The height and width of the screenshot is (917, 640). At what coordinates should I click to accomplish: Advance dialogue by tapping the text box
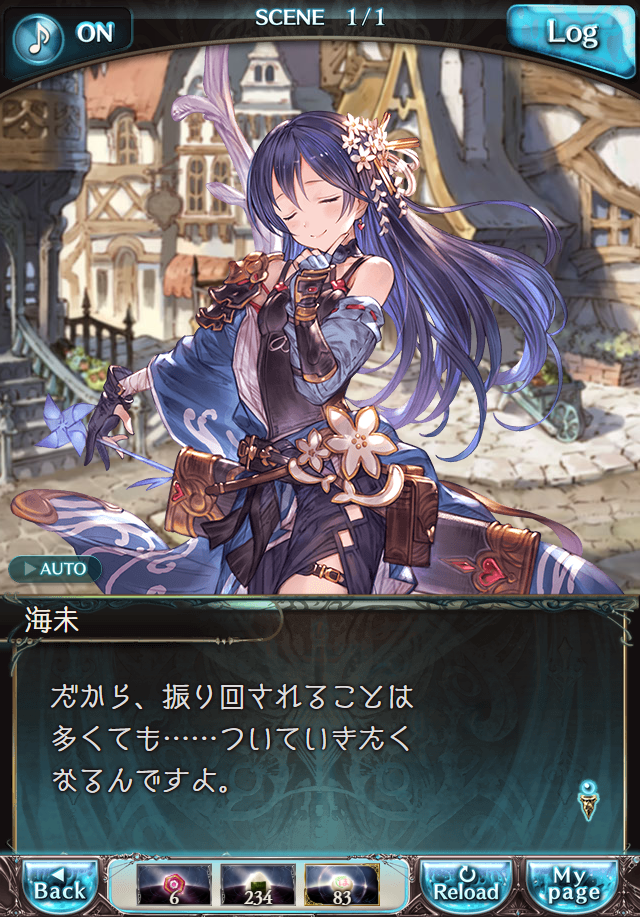pos(320,735)
